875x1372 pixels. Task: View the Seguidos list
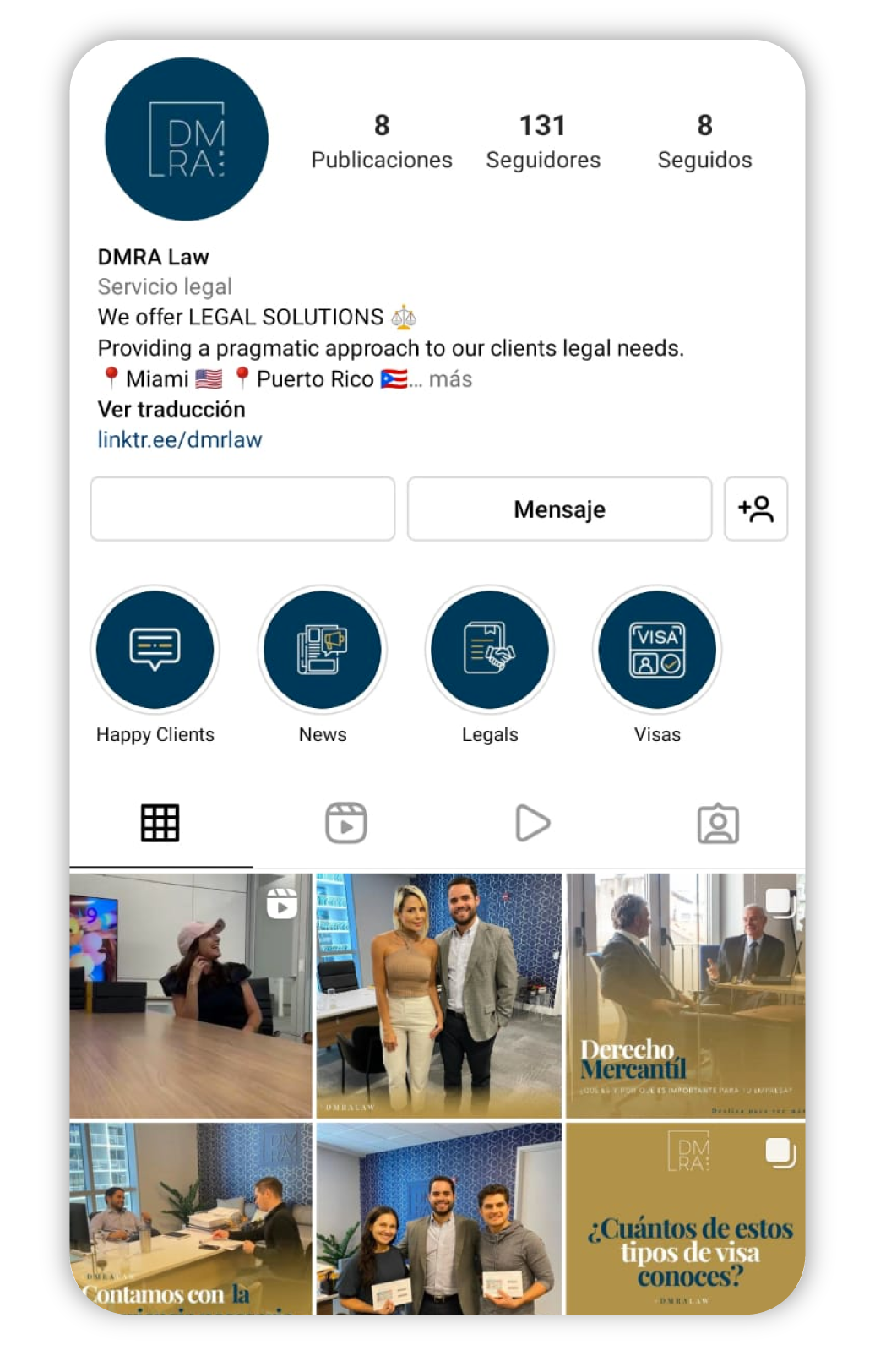click(704, 142)
